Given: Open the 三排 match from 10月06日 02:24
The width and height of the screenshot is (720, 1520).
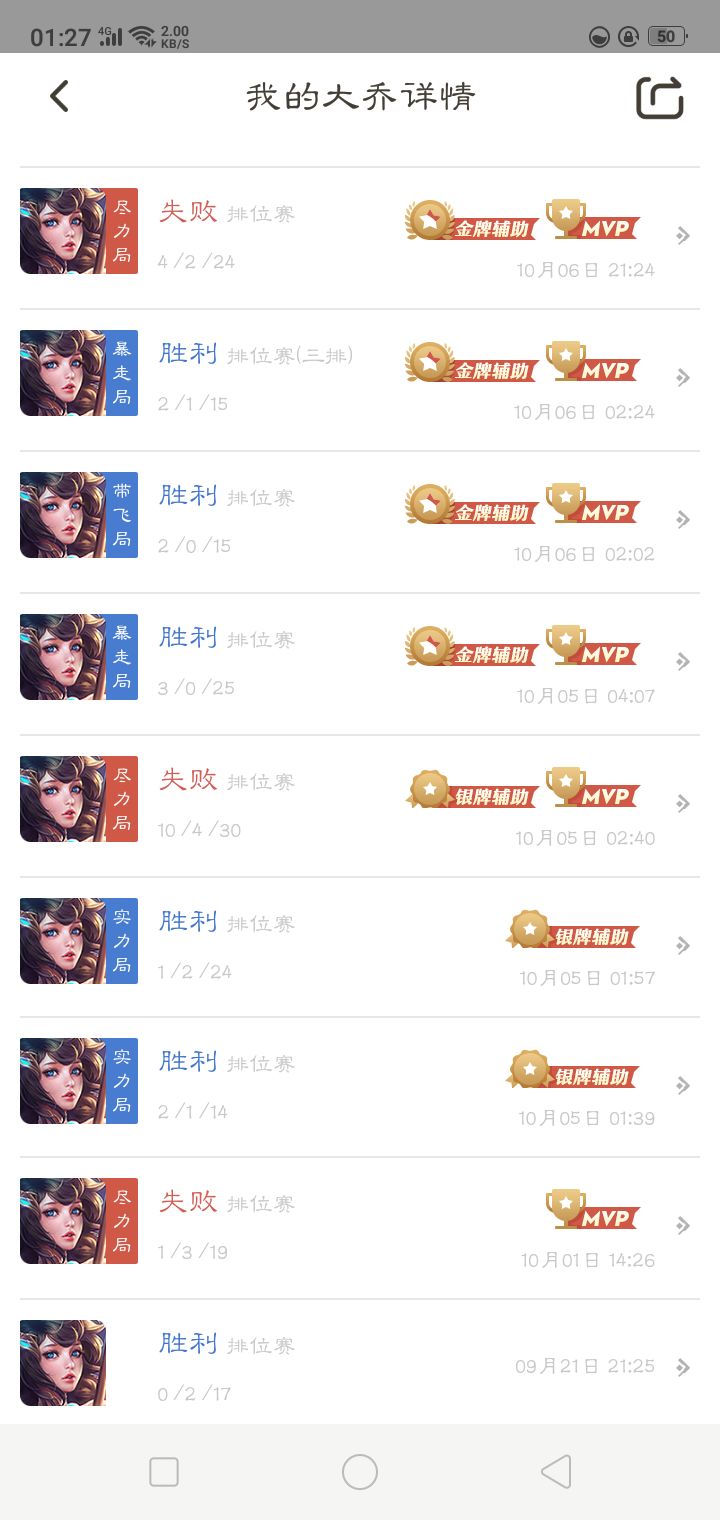Looking at the screenshot, I should pyautogui.click(x=360, y=379).
